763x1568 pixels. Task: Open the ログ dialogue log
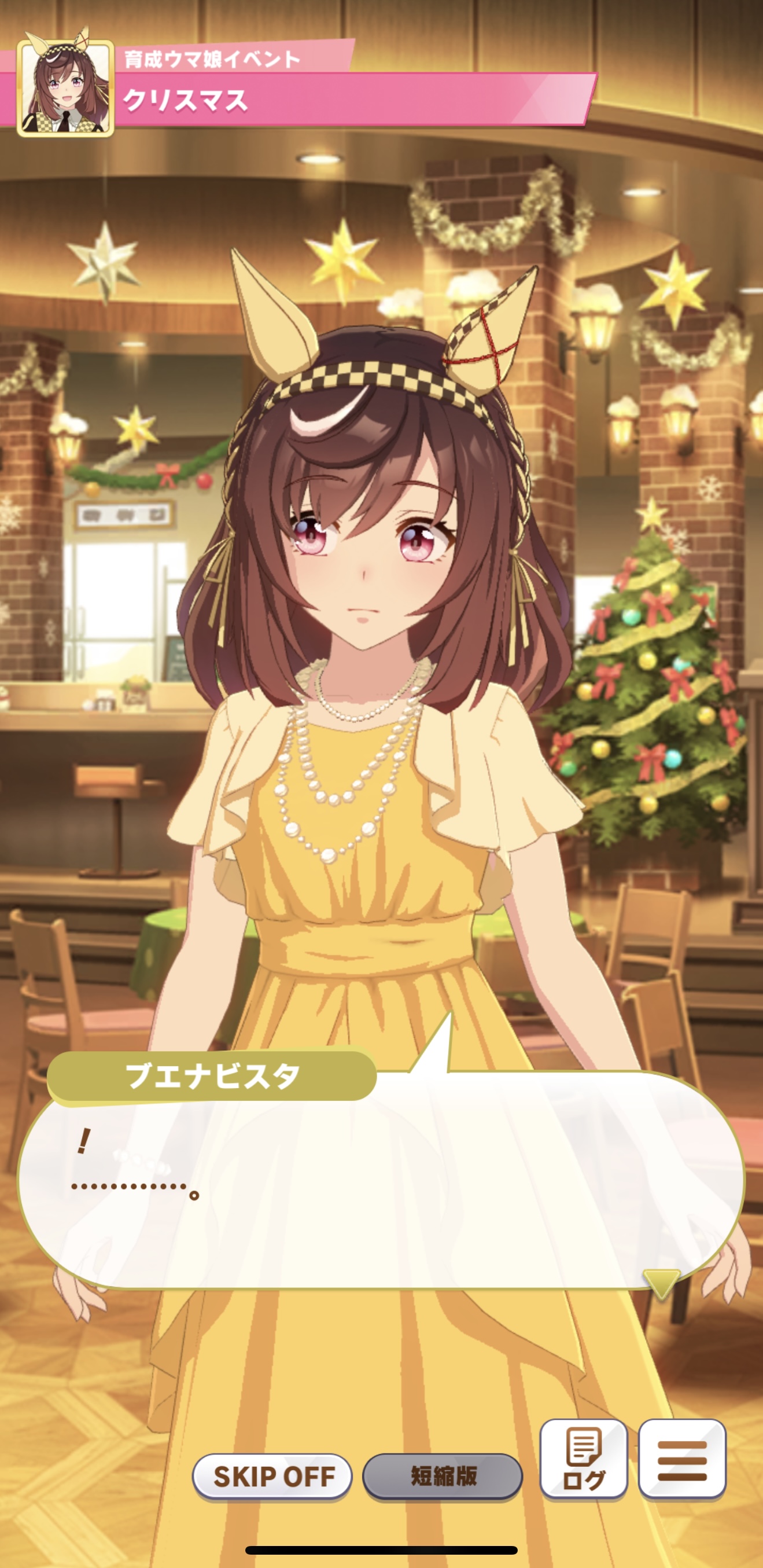[x=583, y=1459]
